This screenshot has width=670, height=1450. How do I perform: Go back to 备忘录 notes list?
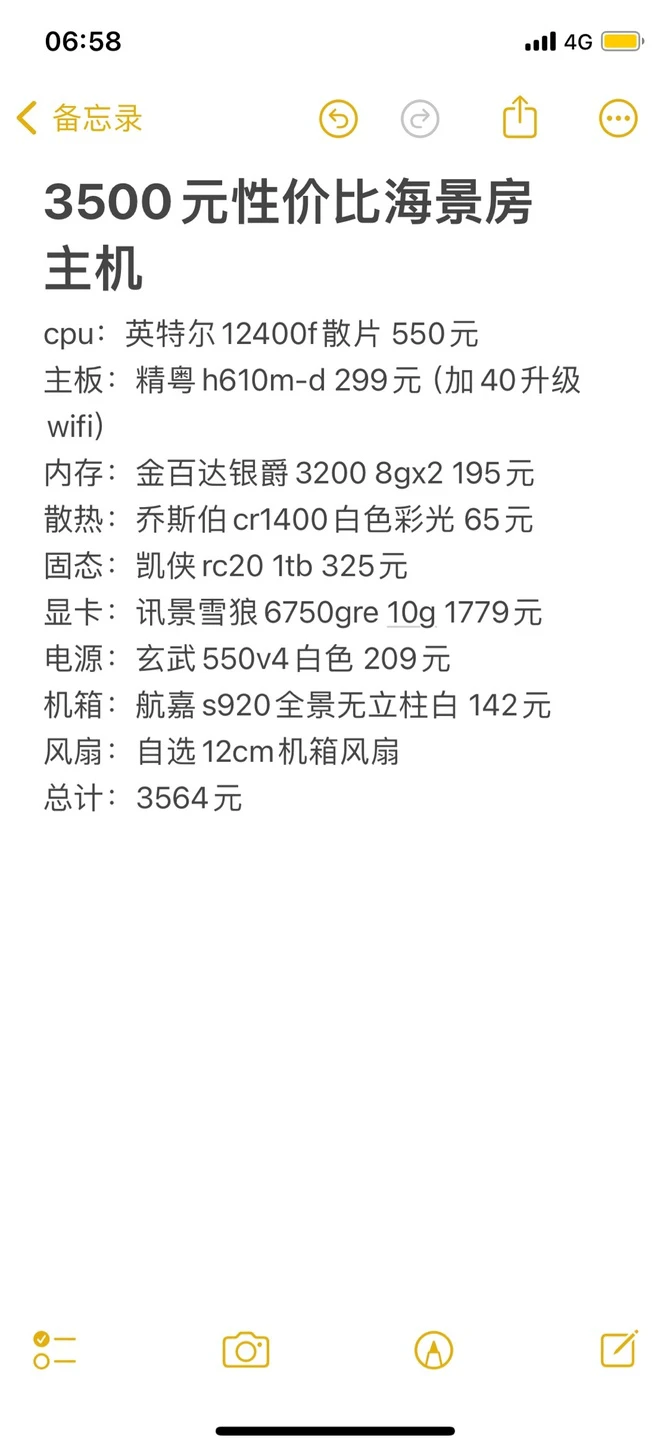tap(80, 119)
